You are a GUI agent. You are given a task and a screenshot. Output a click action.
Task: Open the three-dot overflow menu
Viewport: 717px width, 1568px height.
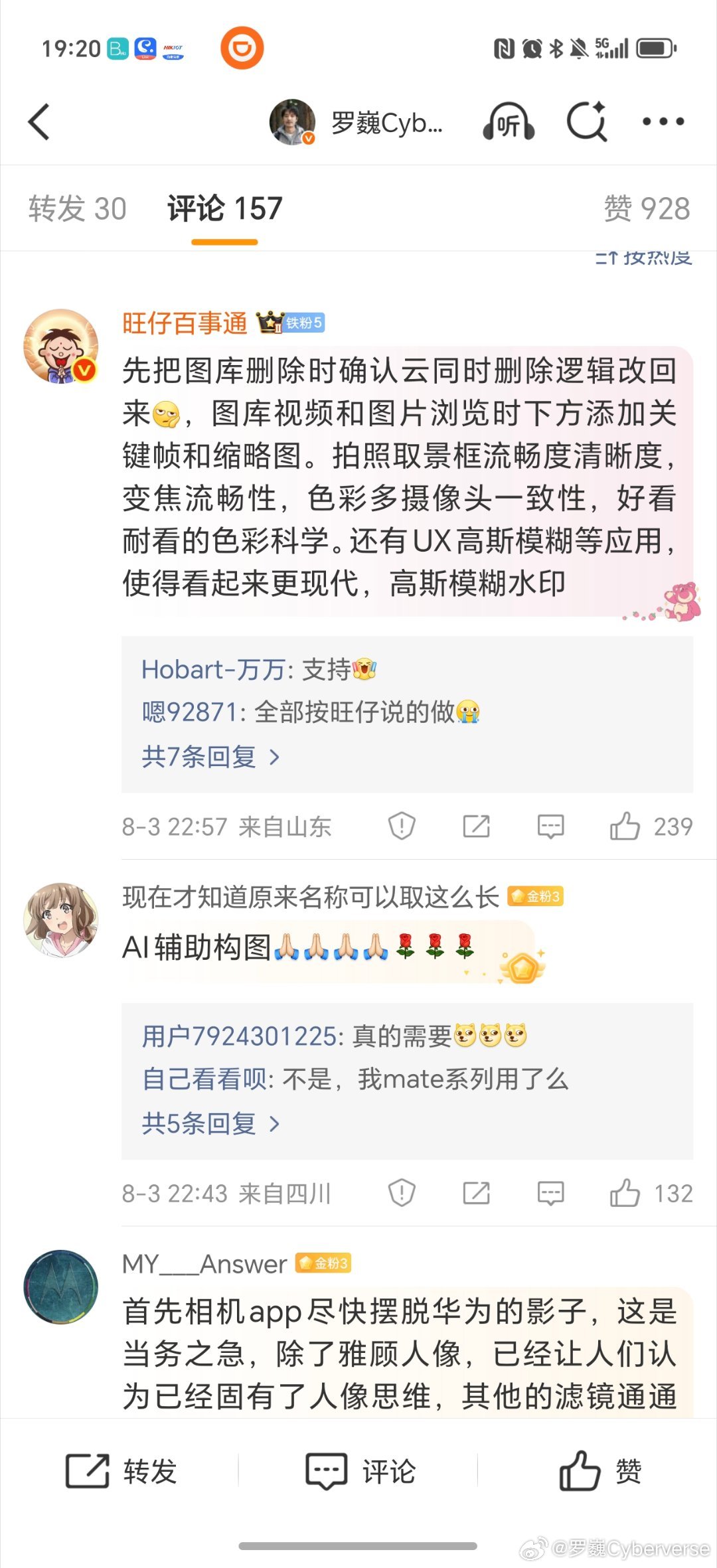click(x=663, y=122)
